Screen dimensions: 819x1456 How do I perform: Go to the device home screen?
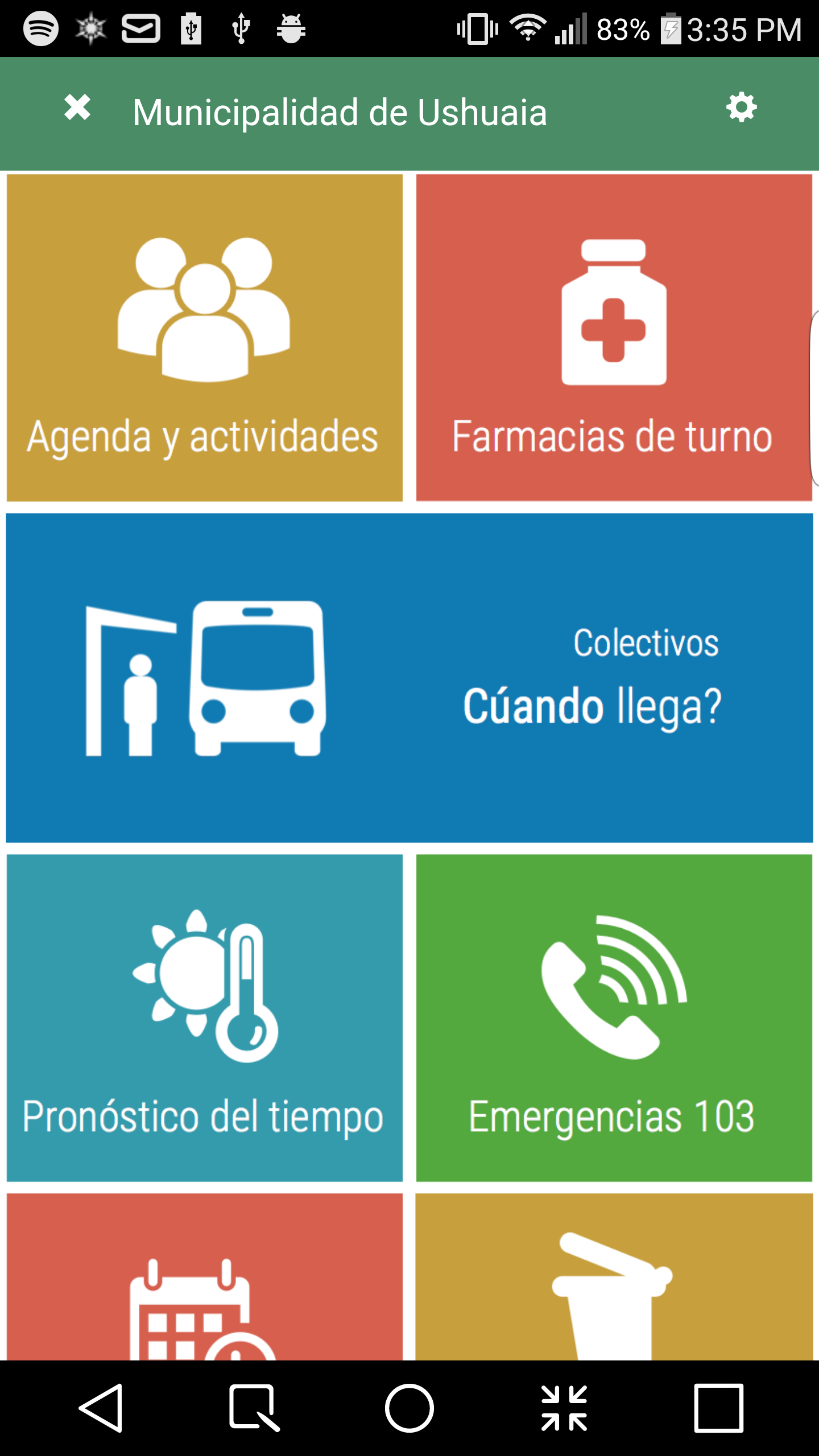[409, 1408]
